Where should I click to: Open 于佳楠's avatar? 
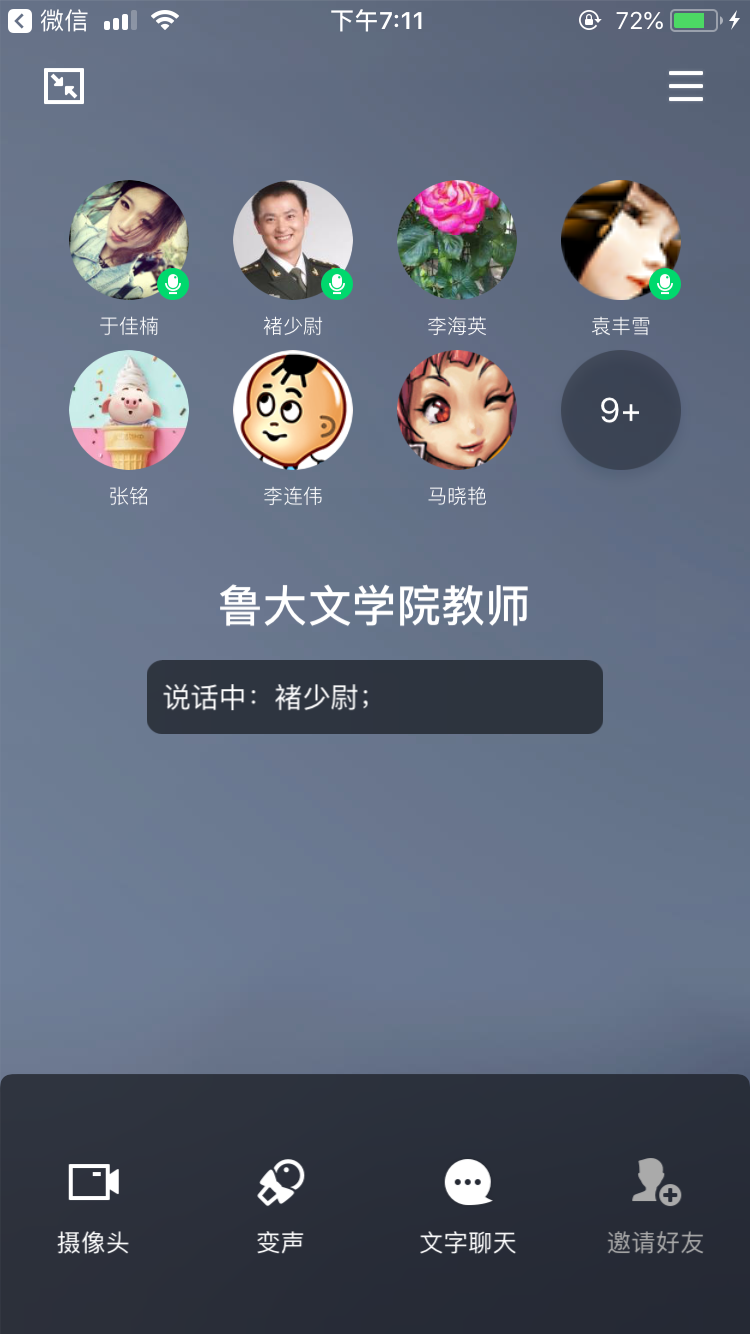(x=129, y=240)
